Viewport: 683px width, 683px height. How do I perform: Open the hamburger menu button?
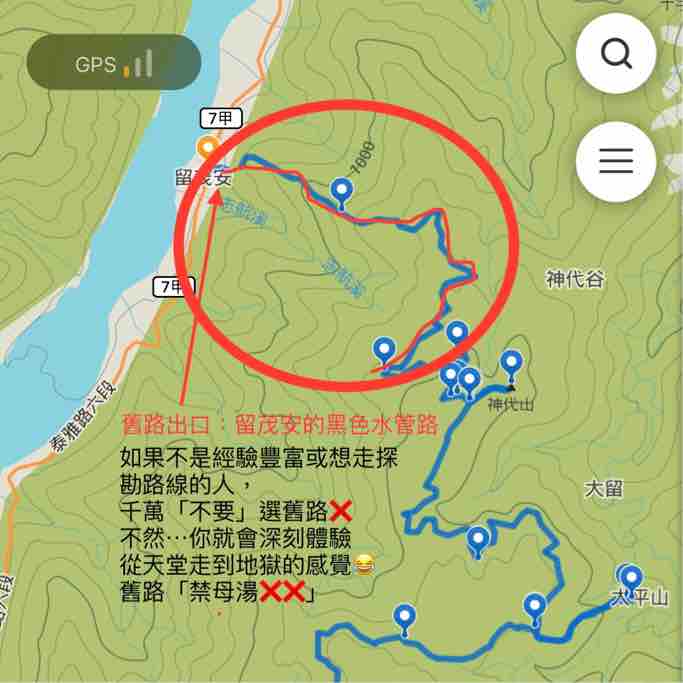[616, 161]
